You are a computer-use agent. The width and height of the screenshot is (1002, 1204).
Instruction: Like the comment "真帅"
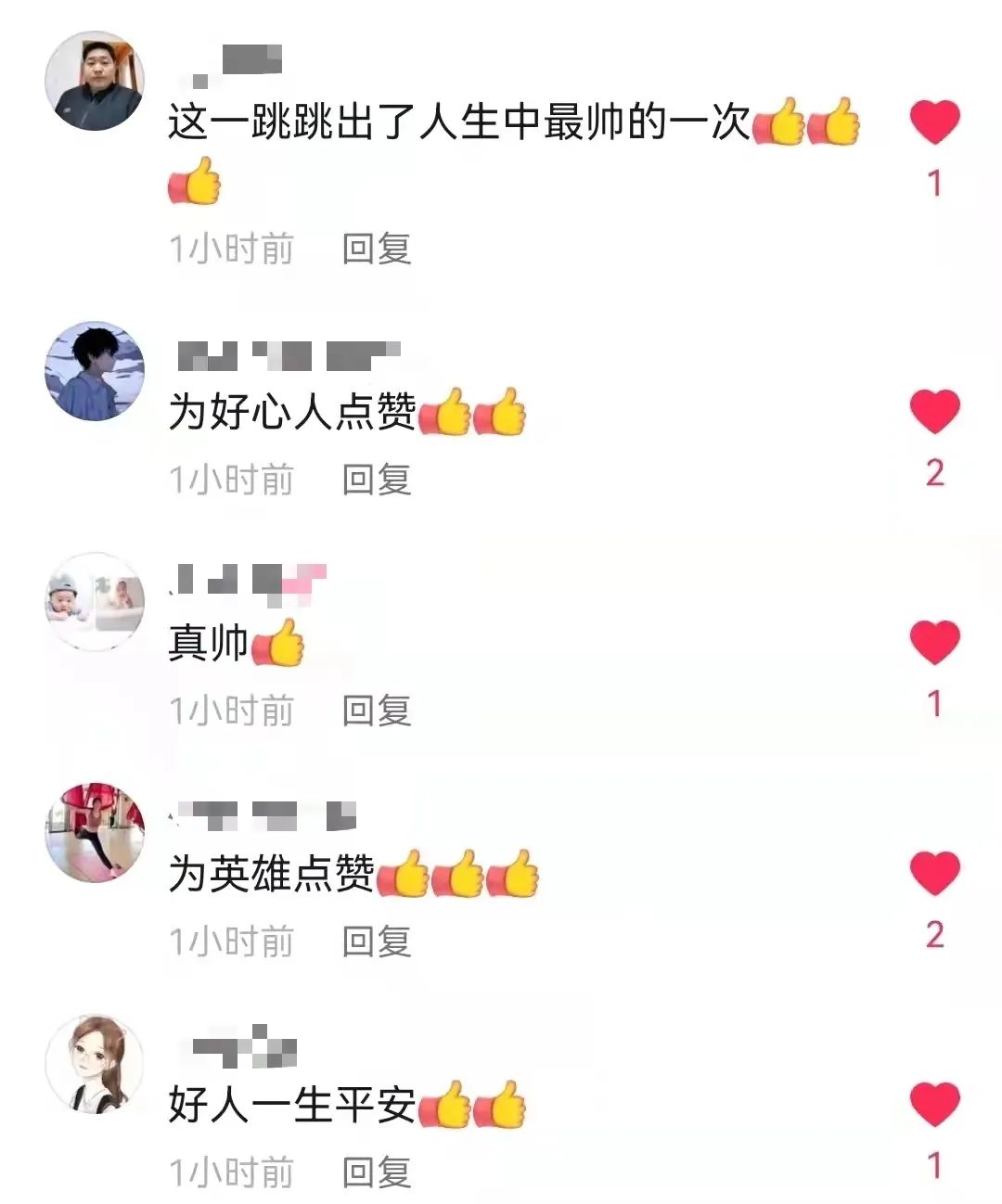point(934,642)
